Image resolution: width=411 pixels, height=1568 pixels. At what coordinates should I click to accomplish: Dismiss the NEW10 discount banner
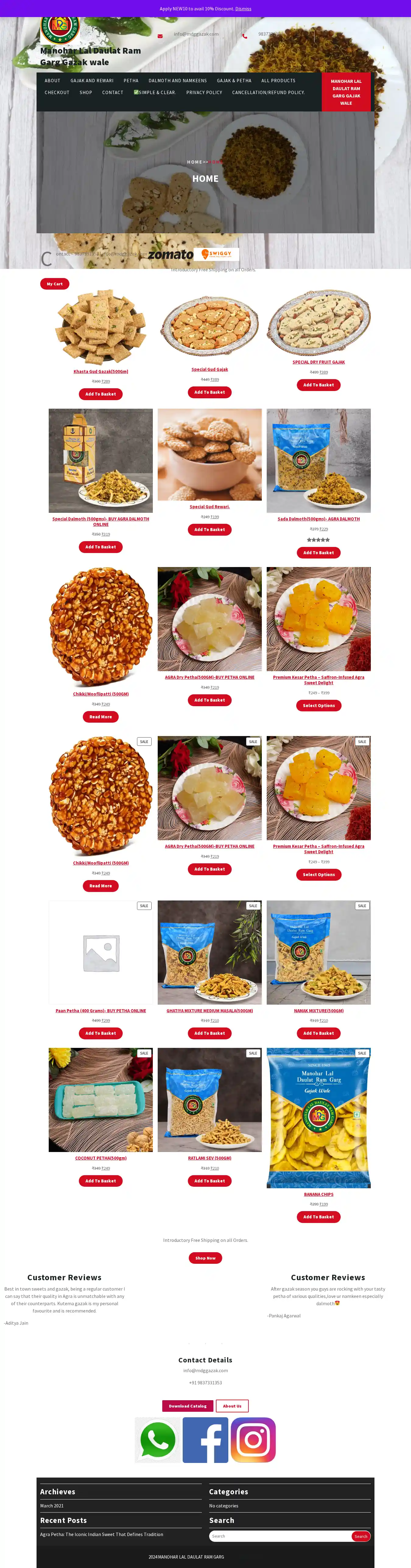(x=243, y=9)
